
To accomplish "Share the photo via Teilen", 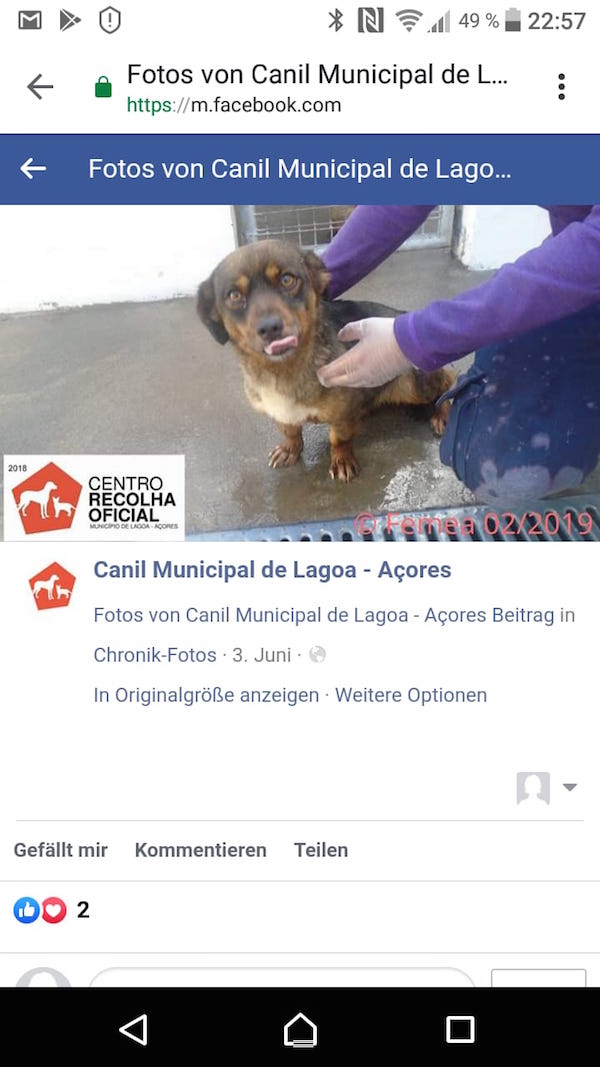I will click(320, 850).
